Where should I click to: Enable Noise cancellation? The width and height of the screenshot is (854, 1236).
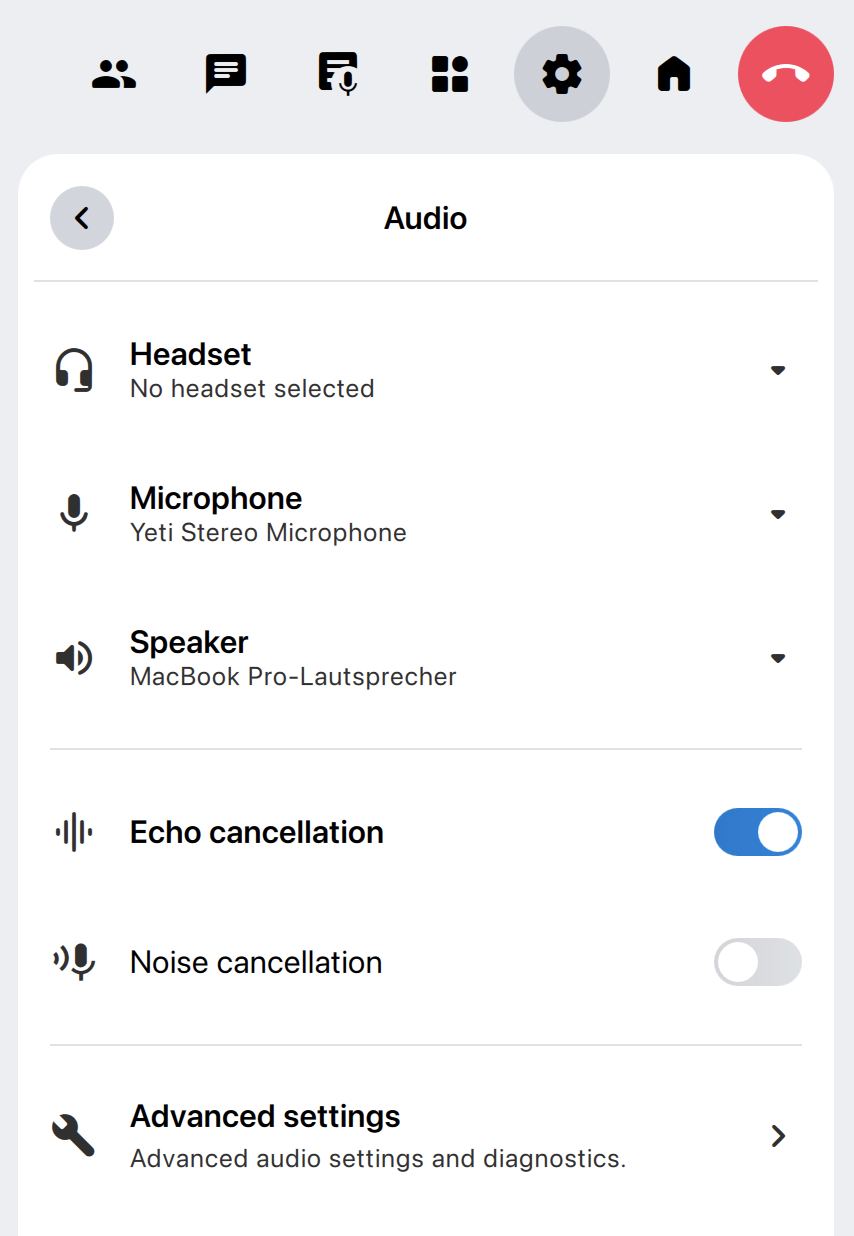point(757,962)
